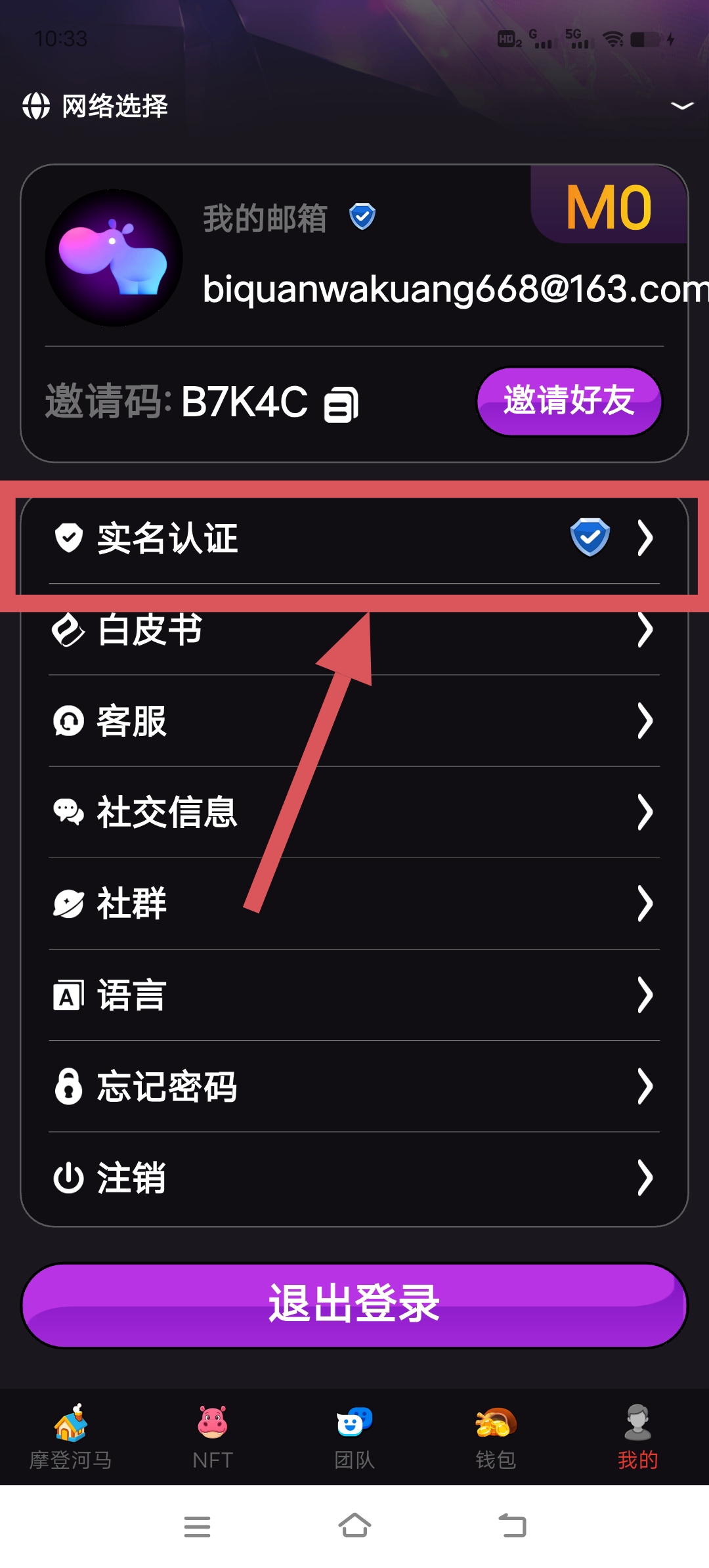Open the 注销 account cancellation row

tap(354, 1178)
